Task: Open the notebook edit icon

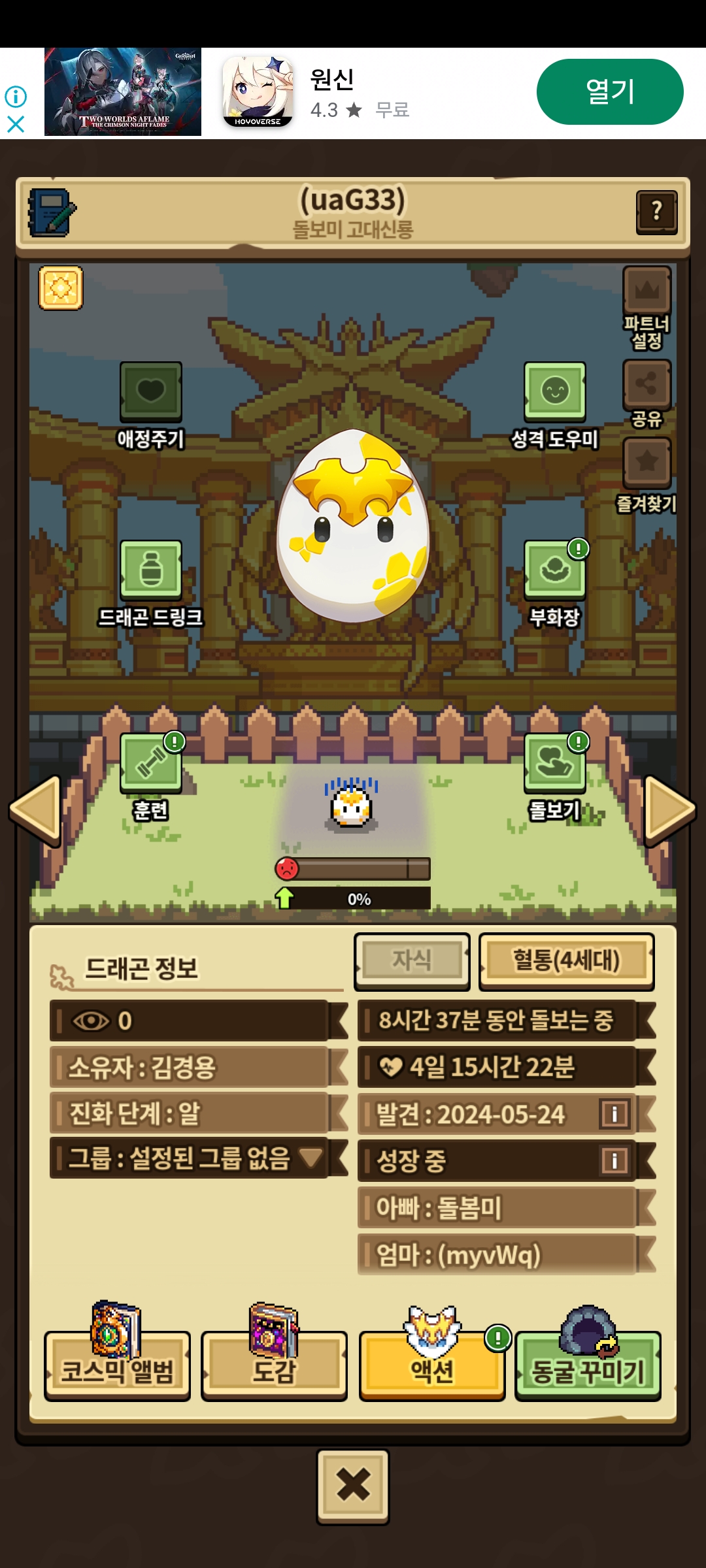Action: [51, 213]
